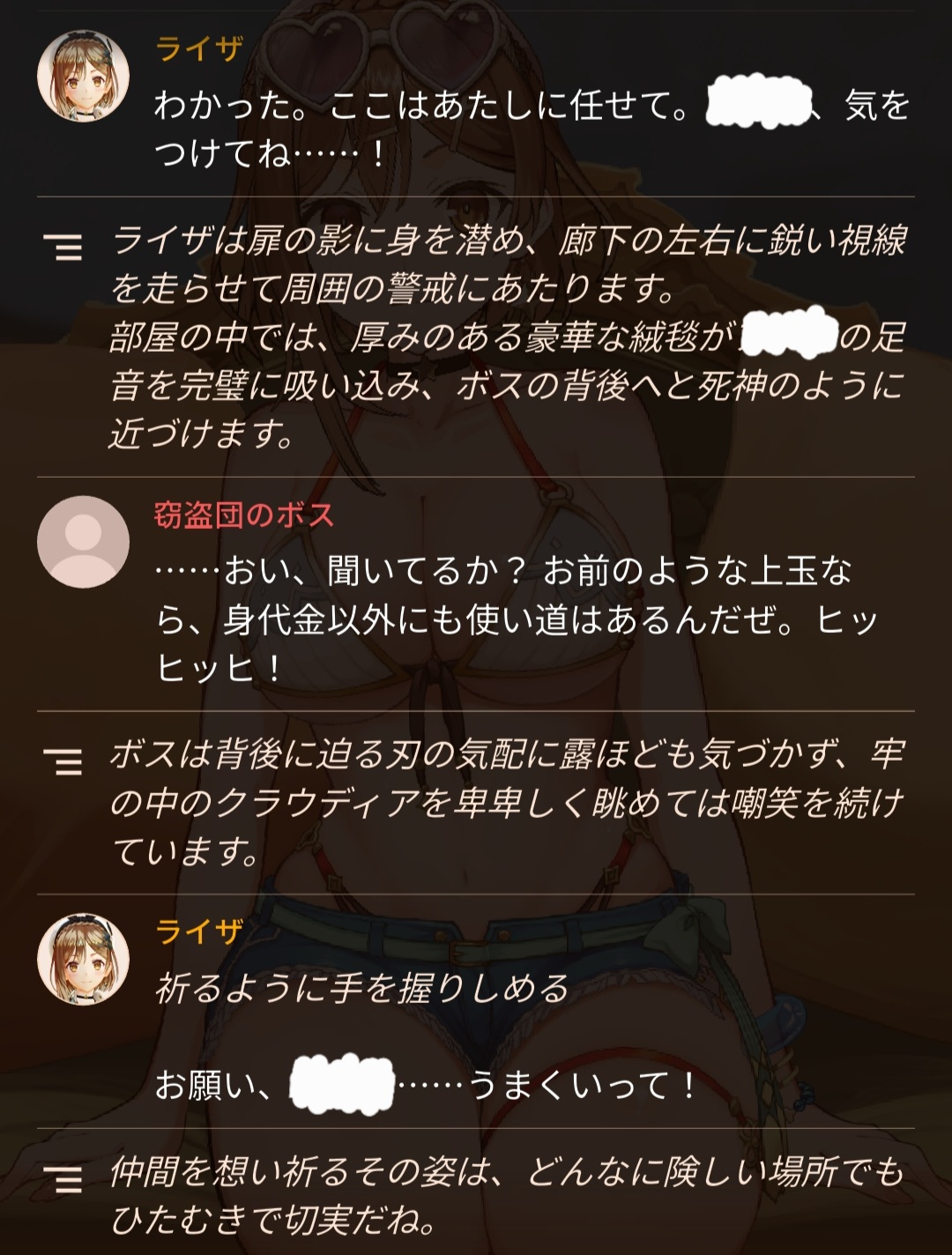Tap ライザ's avatar beside わかった message
952x1255 pixels.
click(83, 77)
